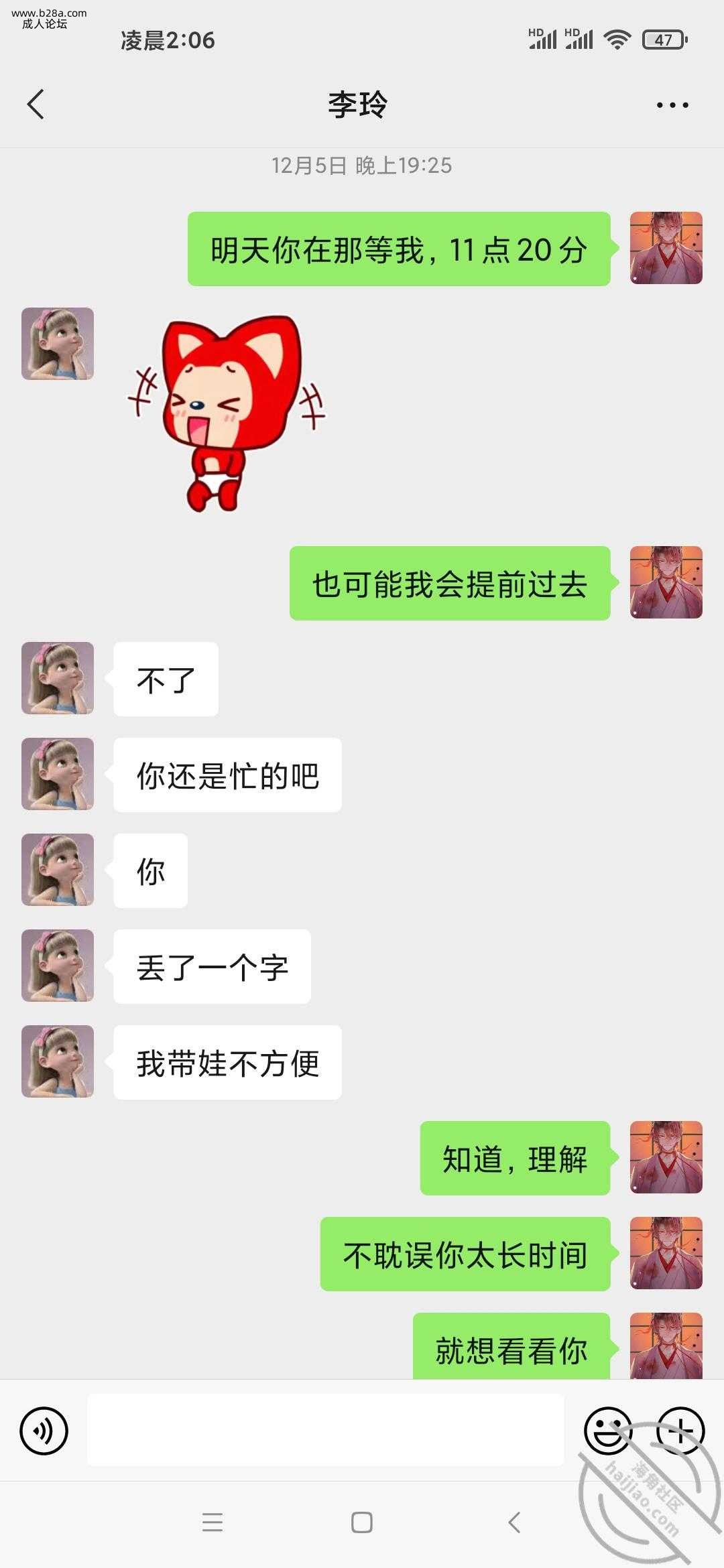This screenshot has width=724, height=1568.
Task: Open the emoji sticker panel
Action: [608, 1431]
